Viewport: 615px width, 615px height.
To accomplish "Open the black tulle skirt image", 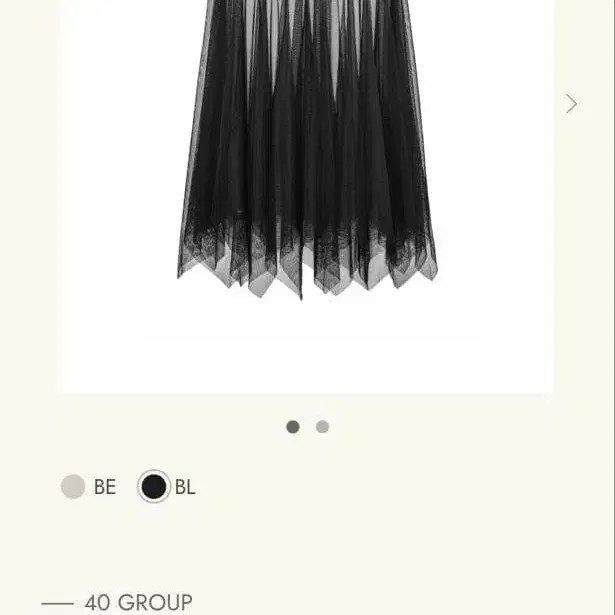I will [x=307, y=150].
